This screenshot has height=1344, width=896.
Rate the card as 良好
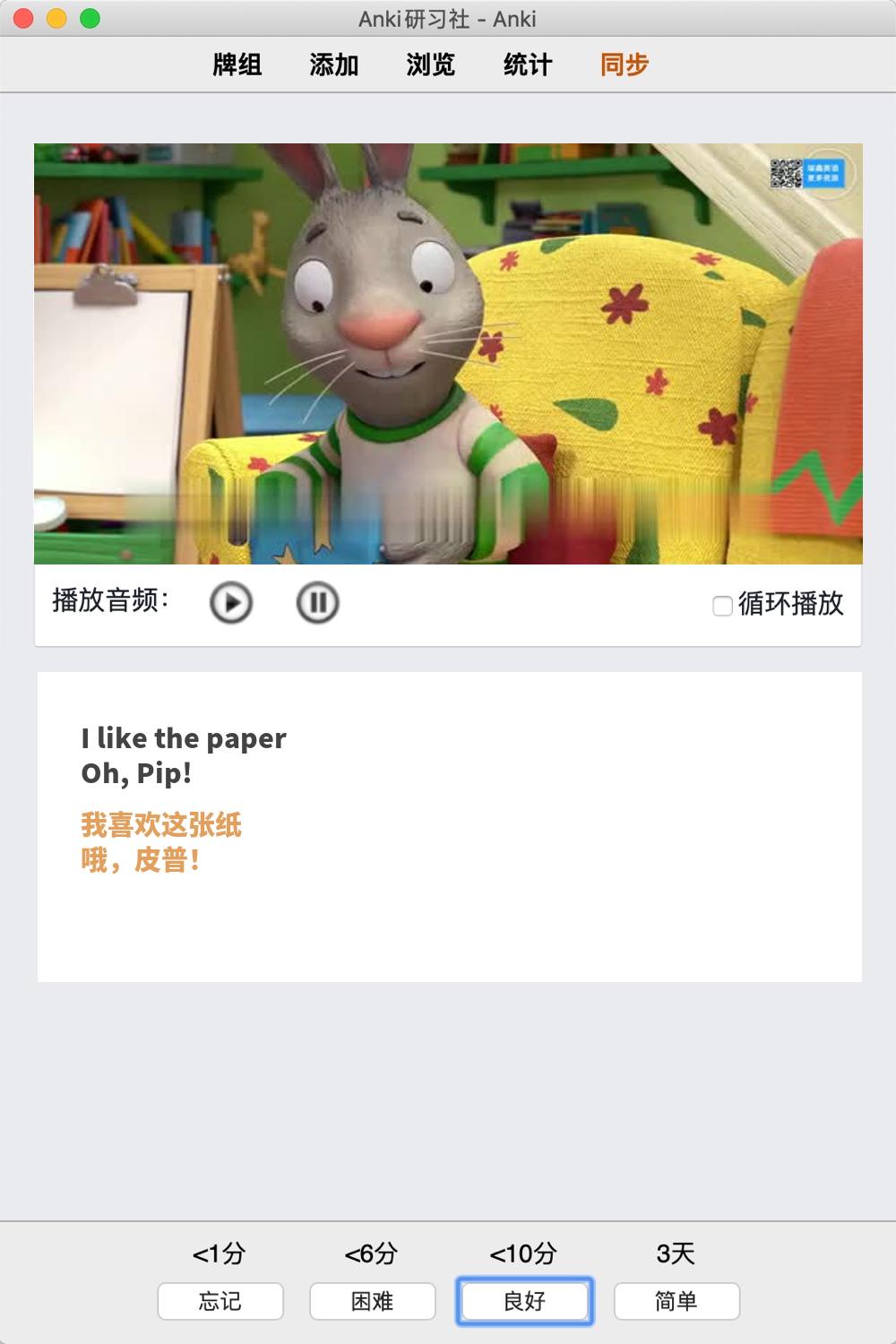(525, 1301)
